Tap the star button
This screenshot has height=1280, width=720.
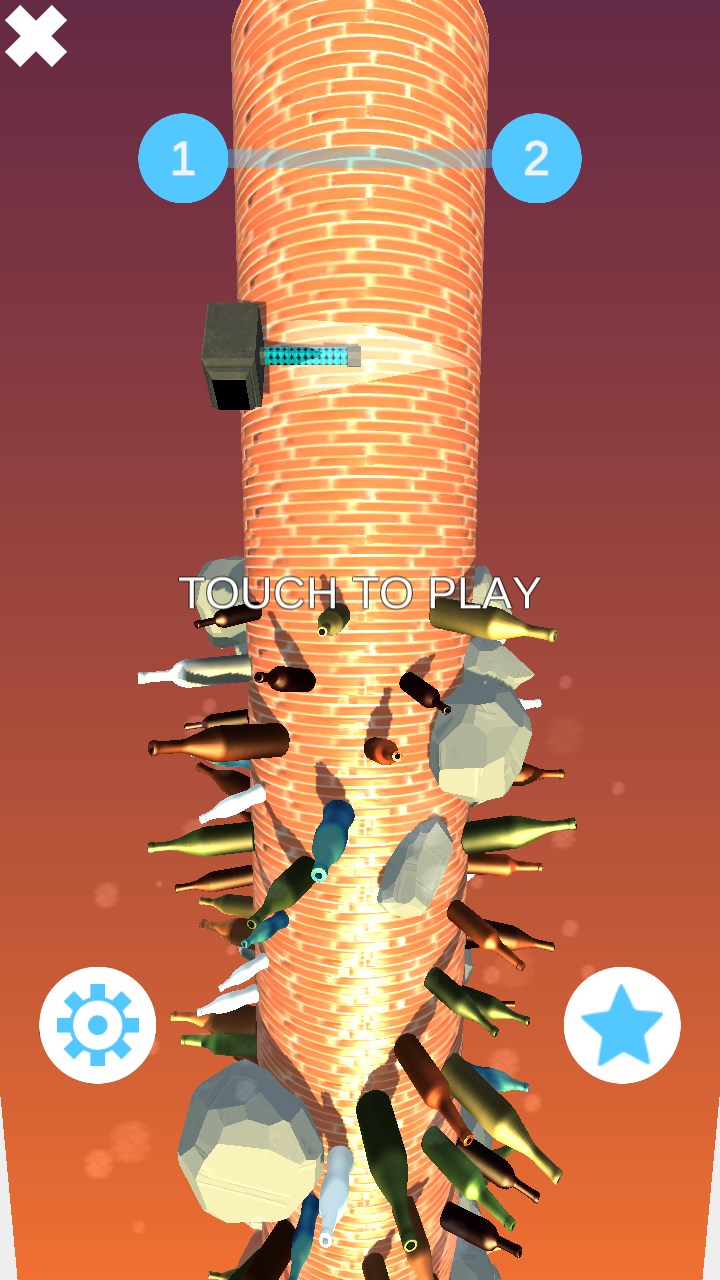[622, 1025]
